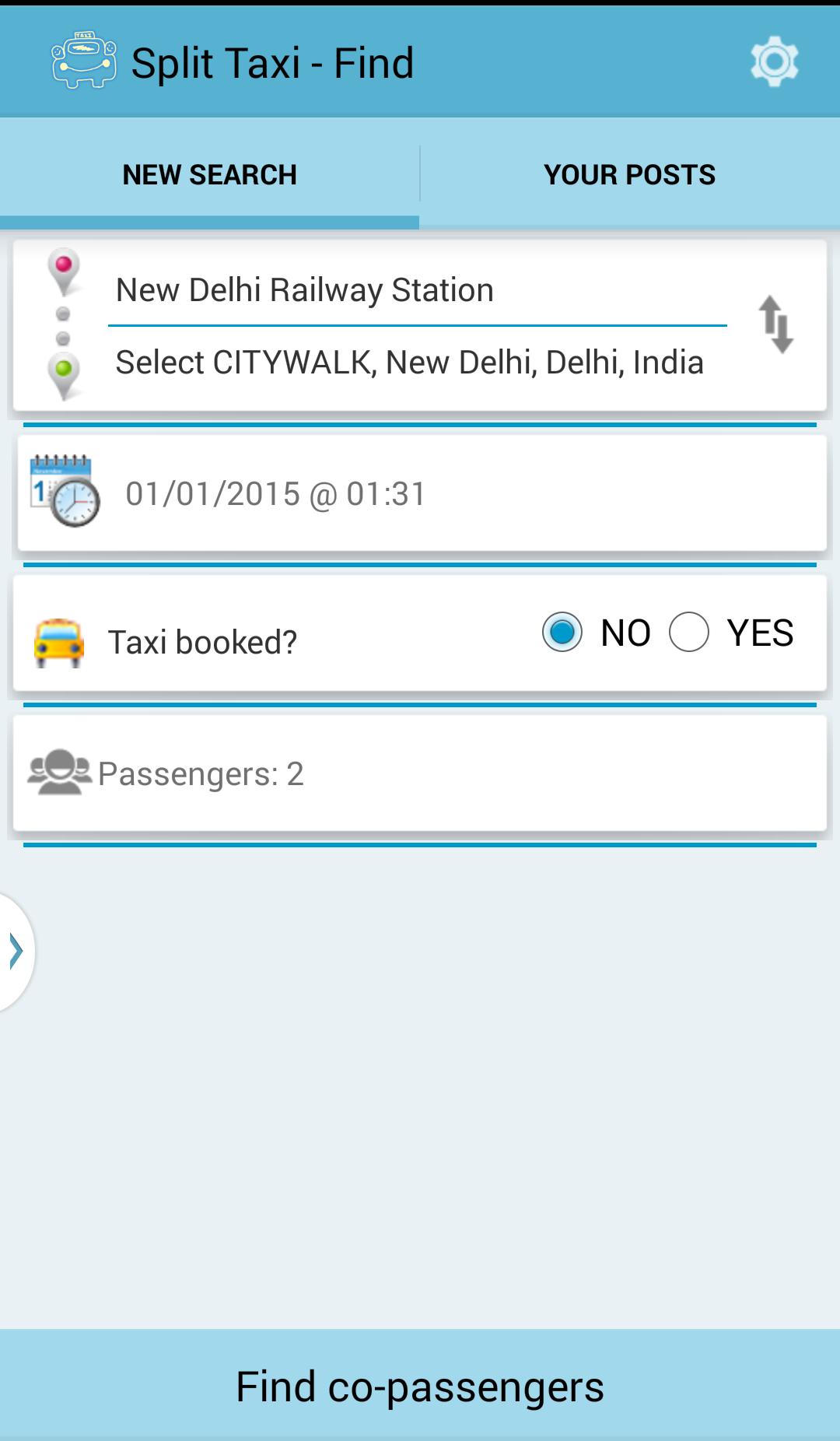Screen dimensions: 840x1441
Task: Swap pickup and destination locations
Action: [x=775, y=324]
